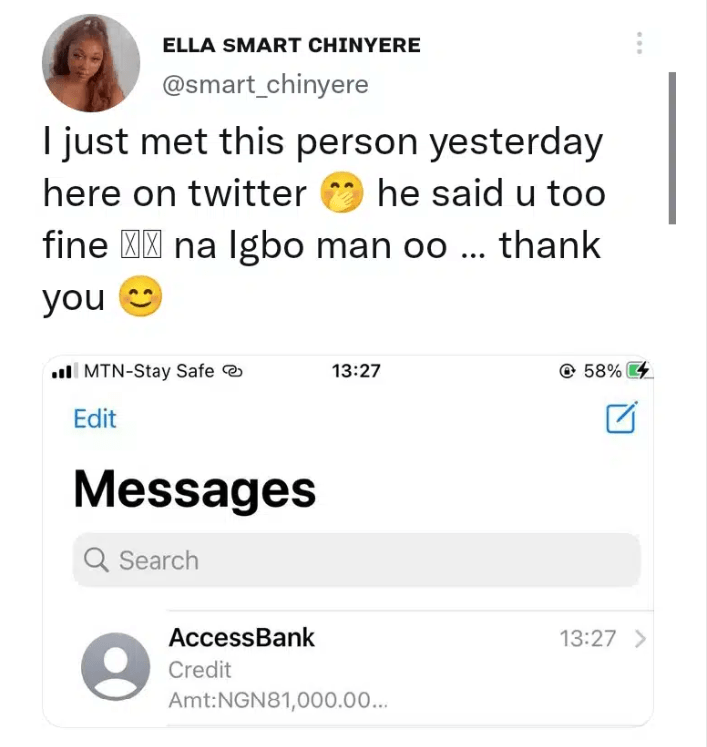707x747 pixels.
Task: Open Ella Smart Chinyere's profile picture
Action: (x=90, y=63)
